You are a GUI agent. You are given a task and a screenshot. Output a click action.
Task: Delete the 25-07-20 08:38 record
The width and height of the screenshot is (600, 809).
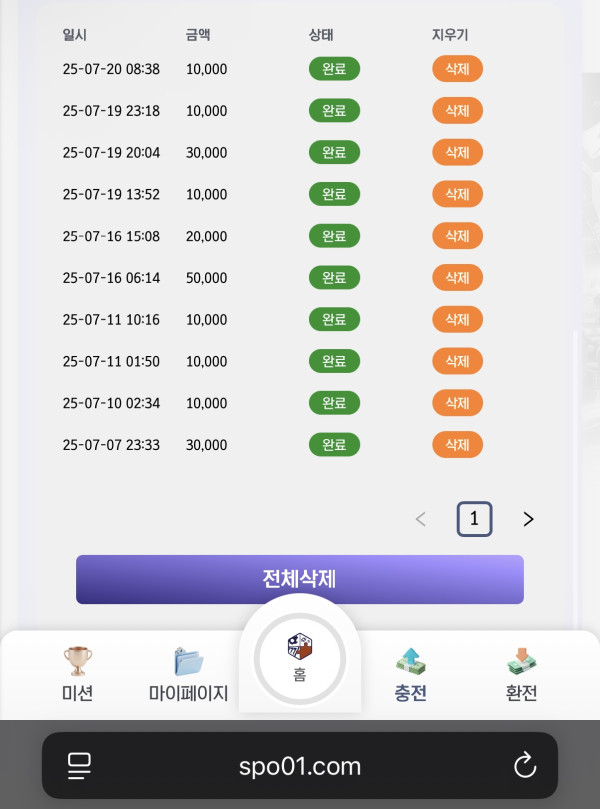(457, 69)
